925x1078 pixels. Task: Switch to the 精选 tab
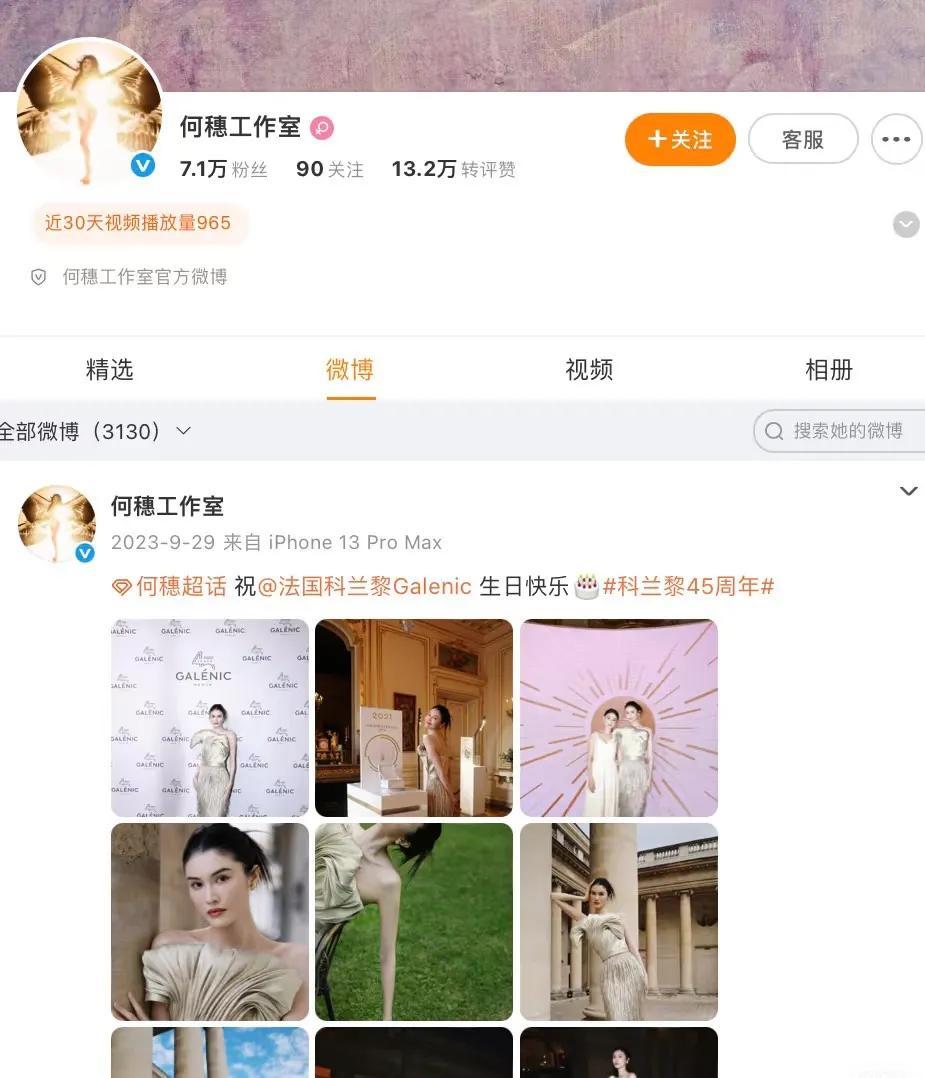(110, 370)
